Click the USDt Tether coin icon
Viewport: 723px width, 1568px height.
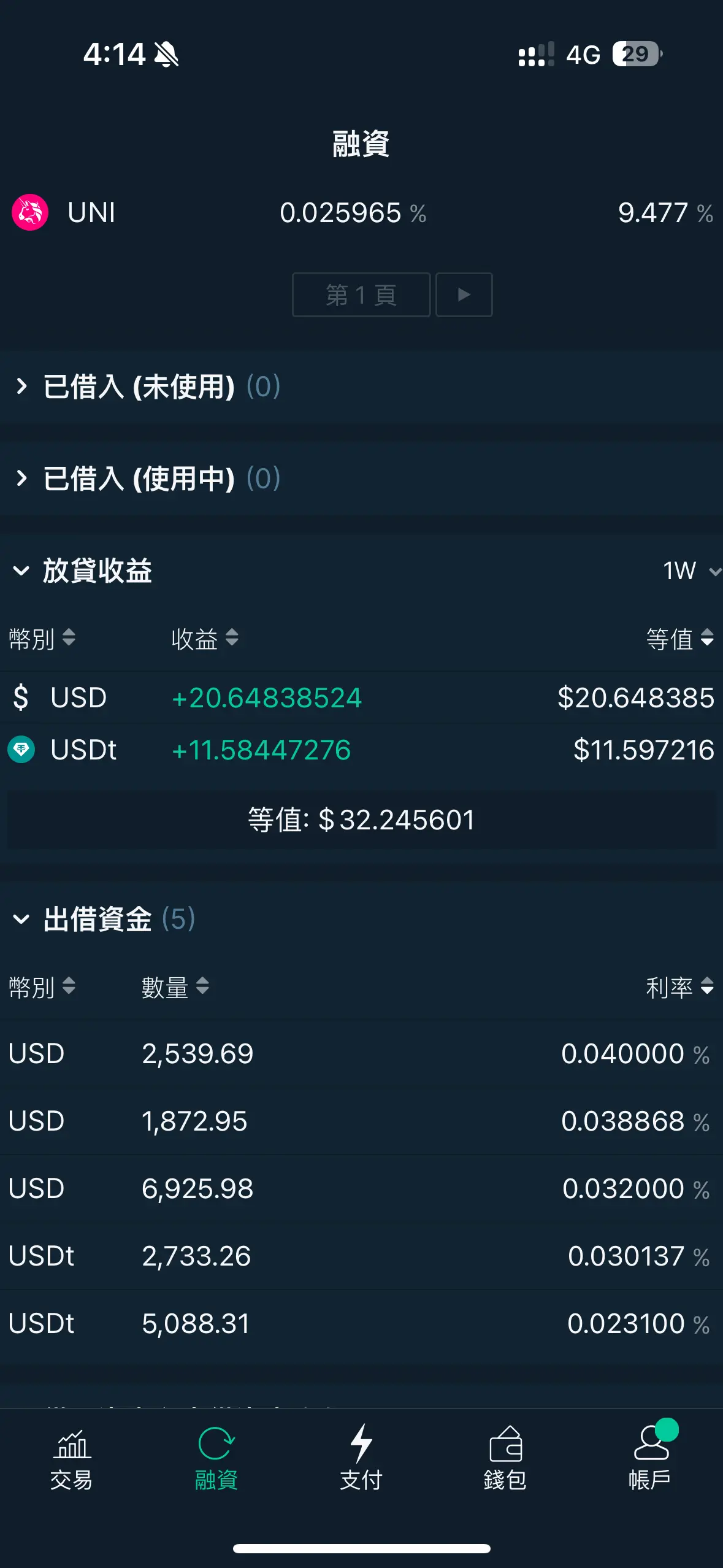[20, 750]
